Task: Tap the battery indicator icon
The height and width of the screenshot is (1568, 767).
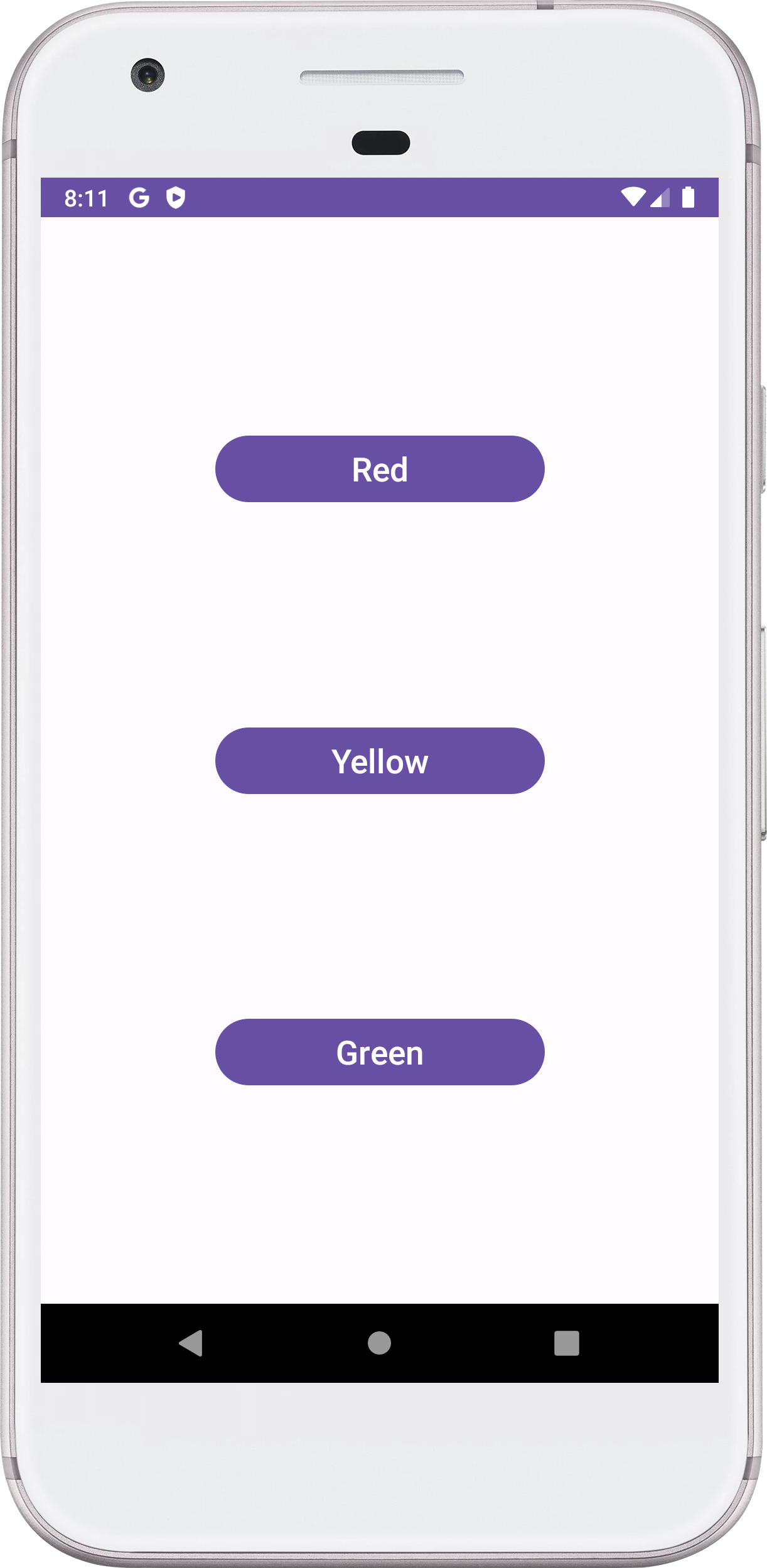Action: (x=689, y=196)
